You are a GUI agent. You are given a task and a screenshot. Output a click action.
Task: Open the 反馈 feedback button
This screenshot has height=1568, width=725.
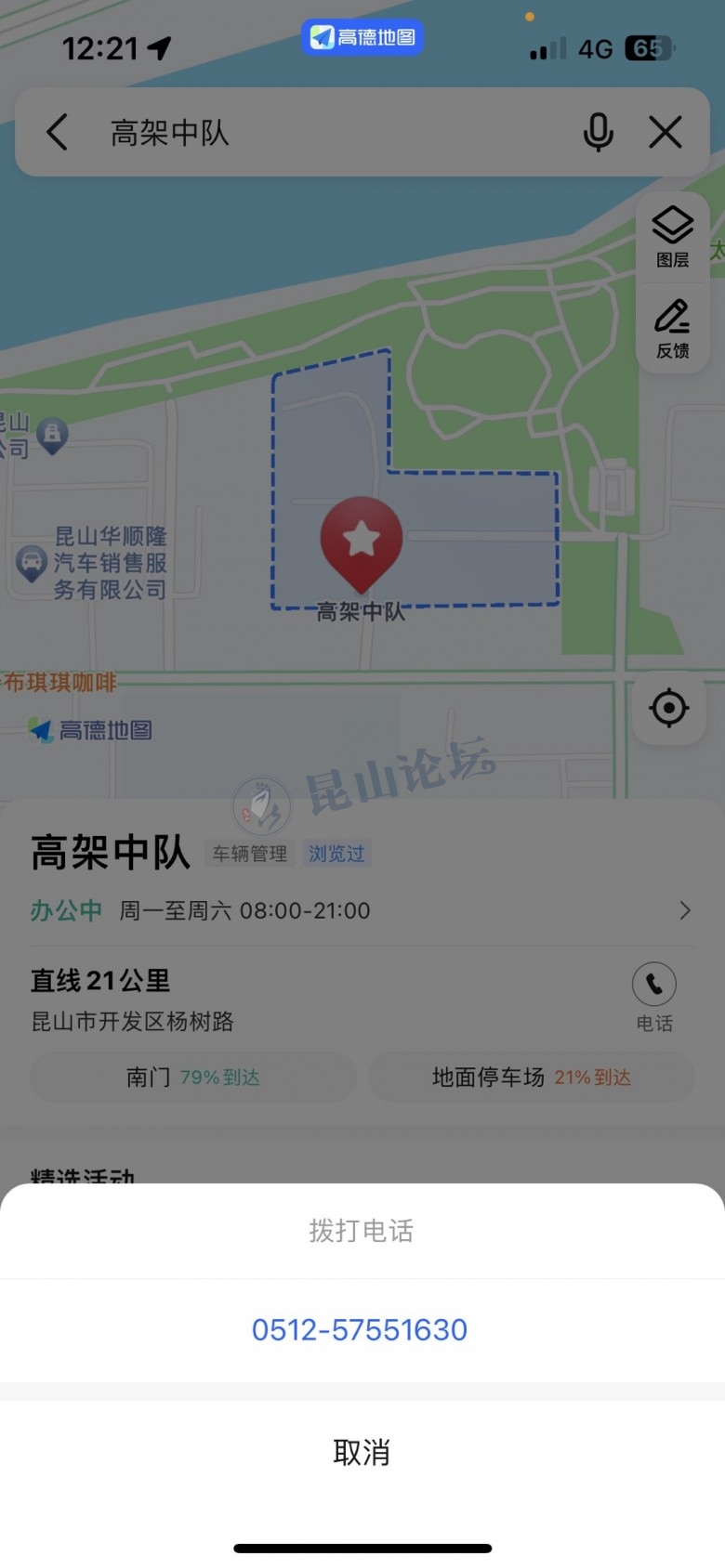point(672,328)
